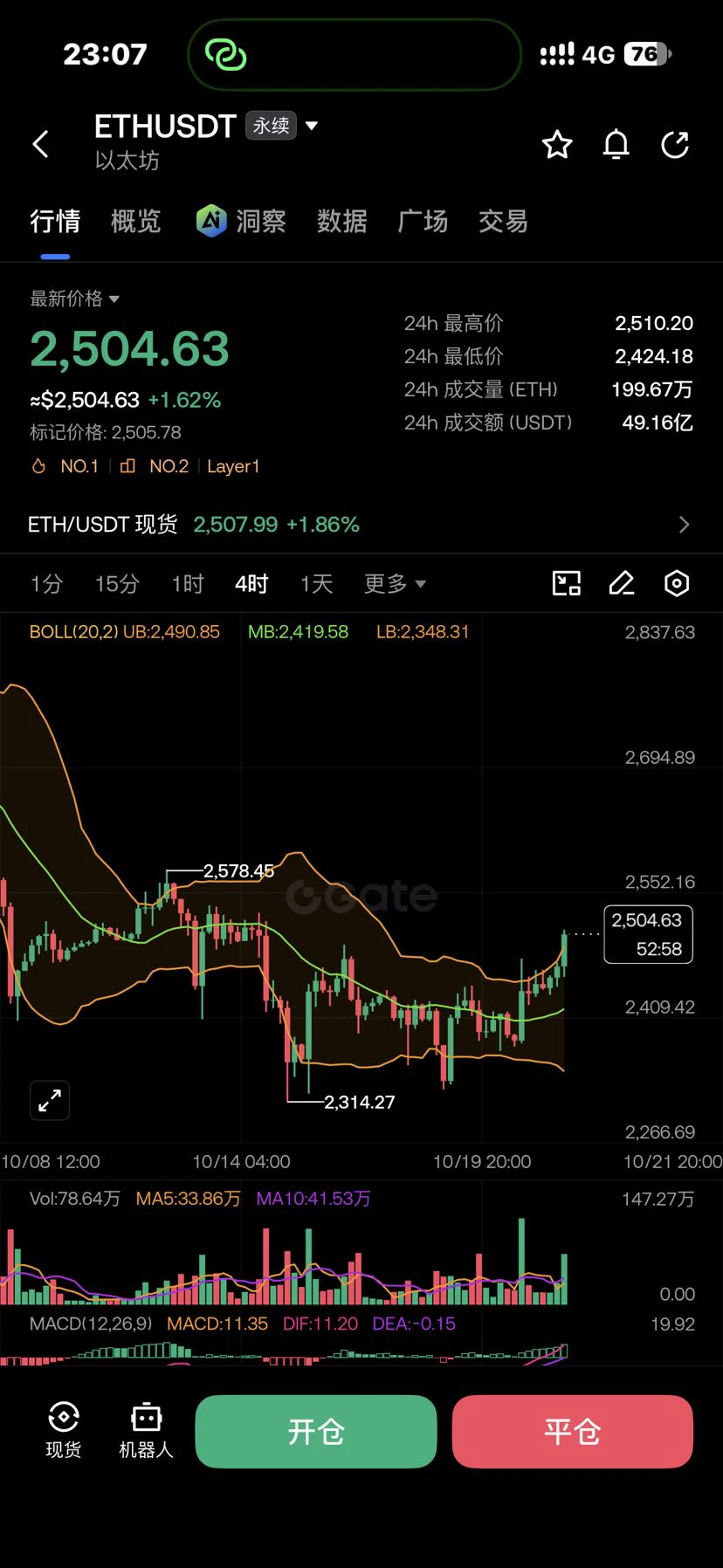The width and height of the screenshot is (723, 1568).
Task: Select the 15分 chart interval
Action: pyautogui.click(x=117, y=583)
